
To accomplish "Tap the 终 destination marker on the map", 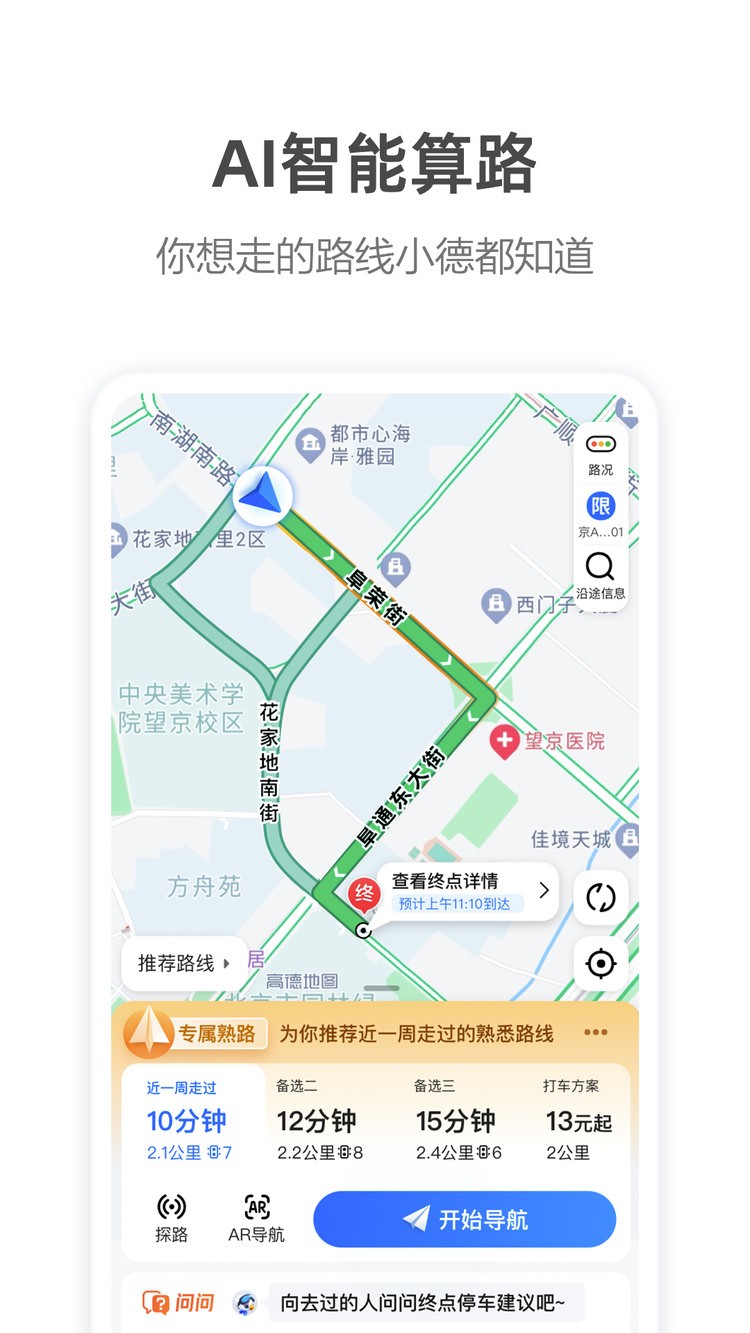I will 362,893.
